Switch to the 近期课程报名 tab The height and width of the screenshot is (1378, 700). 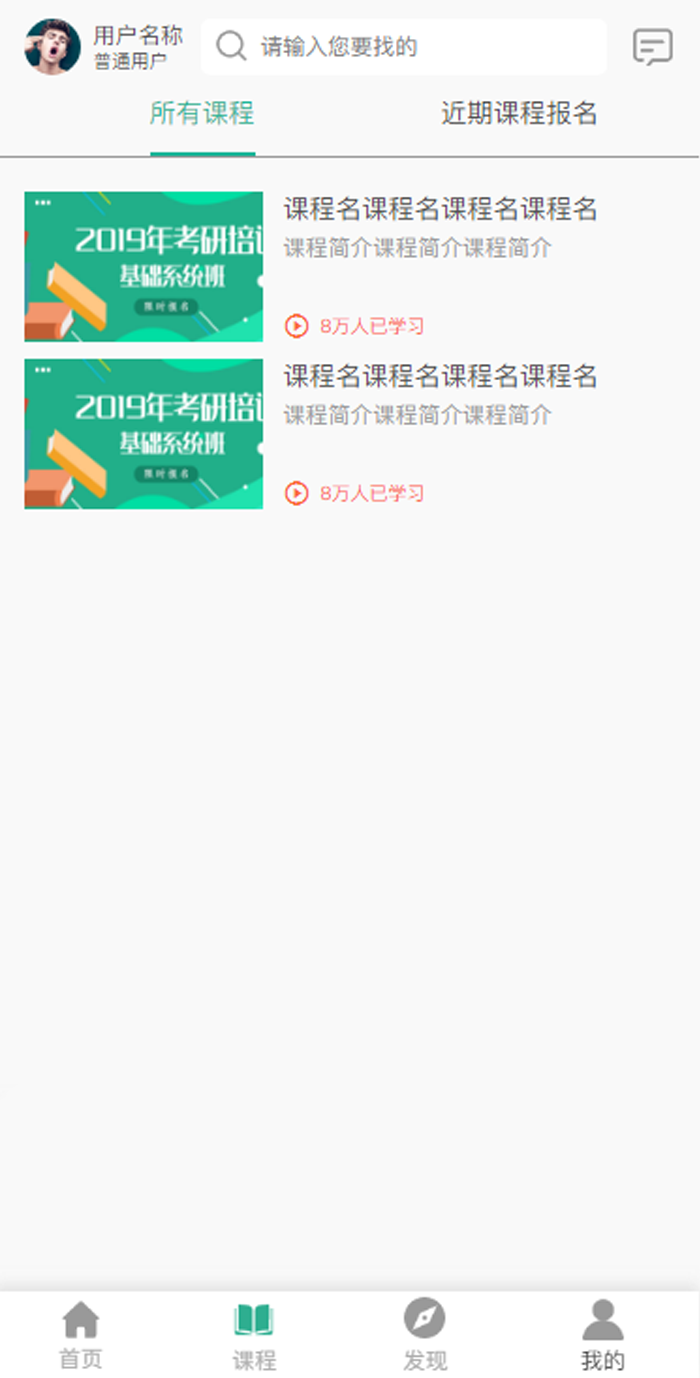(519, 114)
